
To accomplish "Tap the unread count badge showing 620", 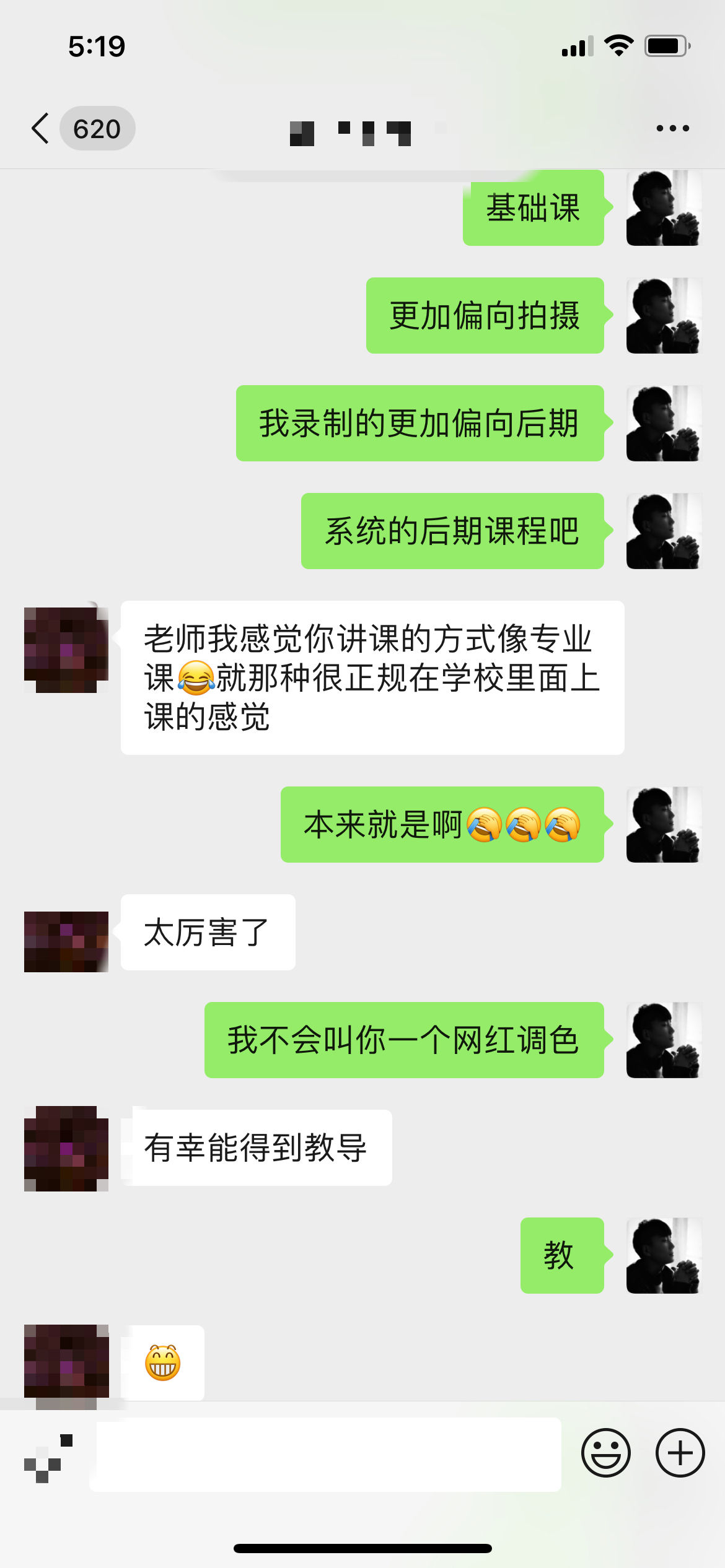I will [97, 128].
